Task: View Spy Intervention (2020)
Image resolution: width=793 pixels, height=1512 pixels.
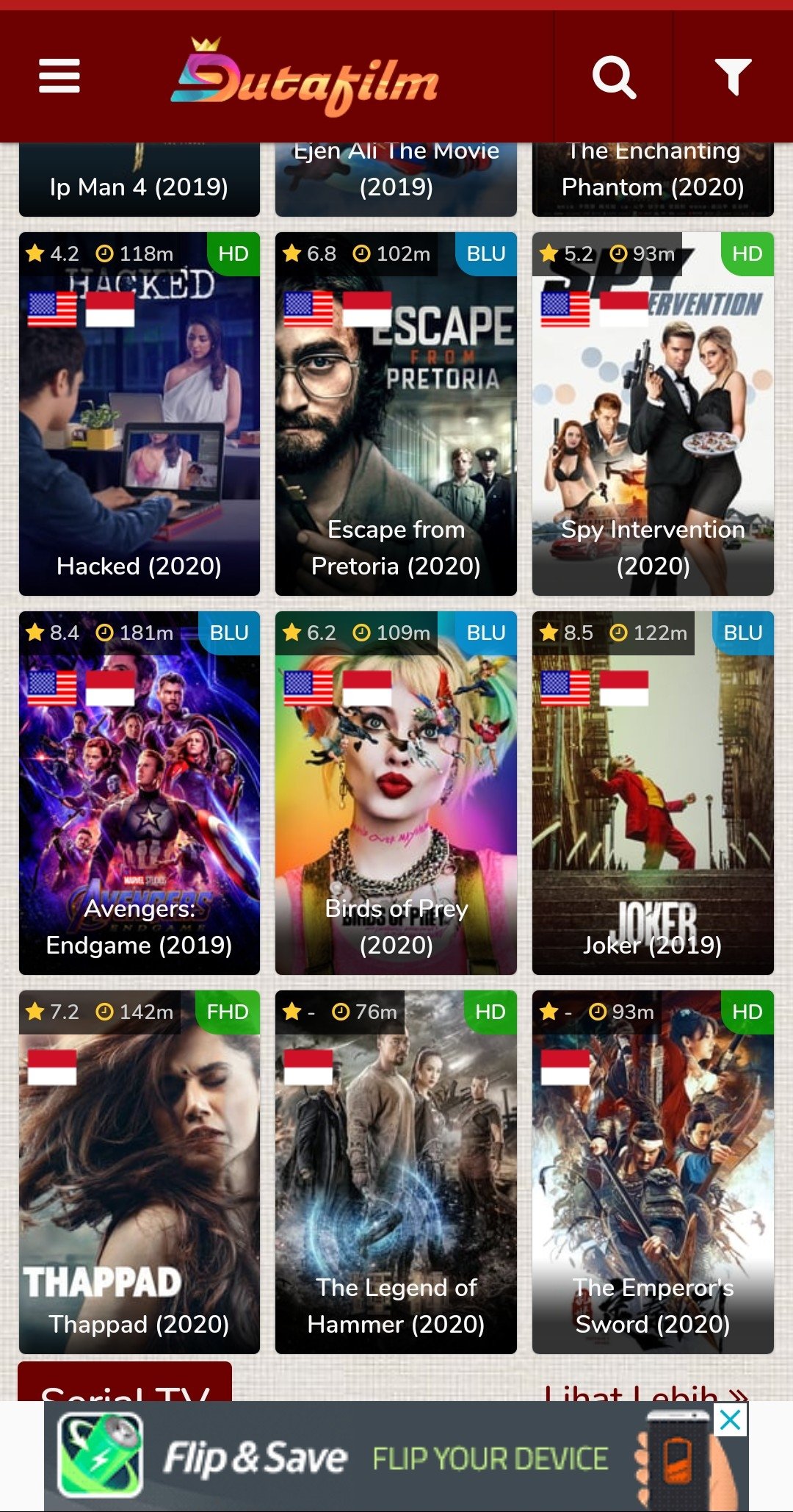Action: coord(653,414)
